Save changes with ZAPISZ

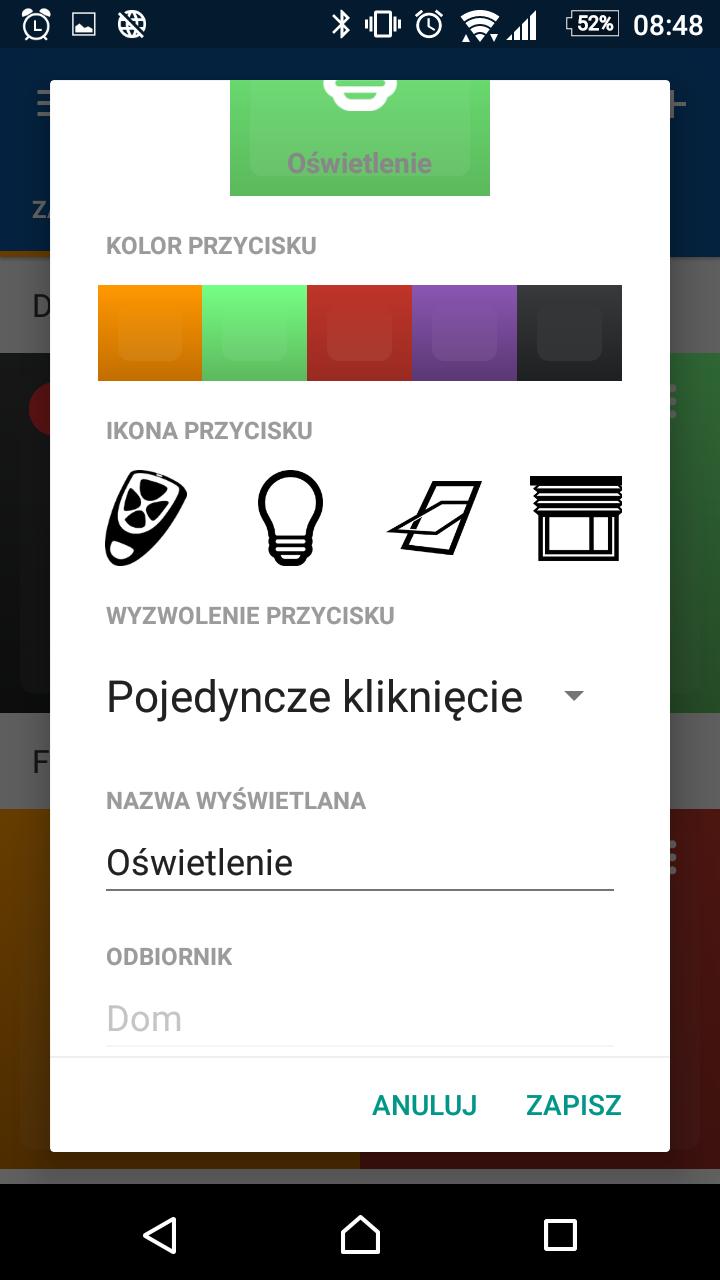[x=574, y=1105]
